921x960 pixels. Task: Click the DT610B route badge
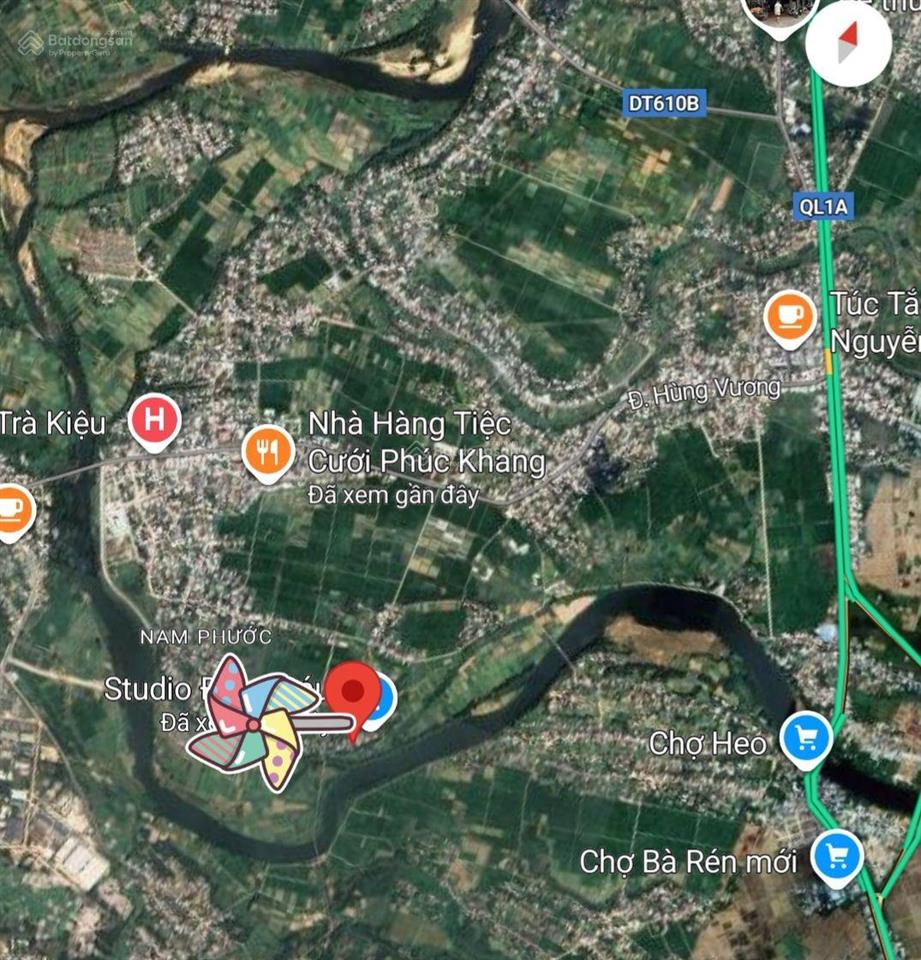click(x=663, y=100)
